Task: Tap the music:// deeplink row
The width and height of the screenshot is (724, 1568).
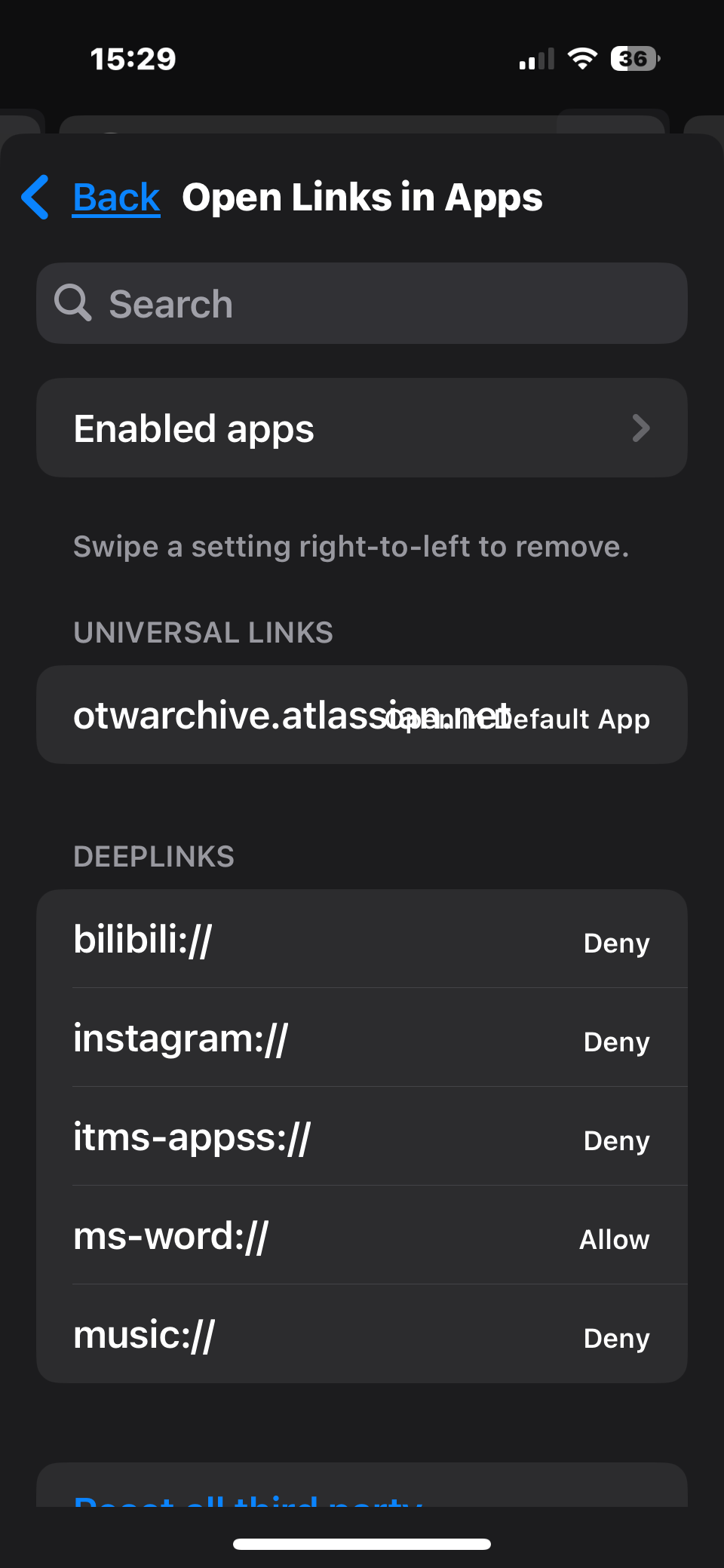Action: click(x=362, y=1335)
